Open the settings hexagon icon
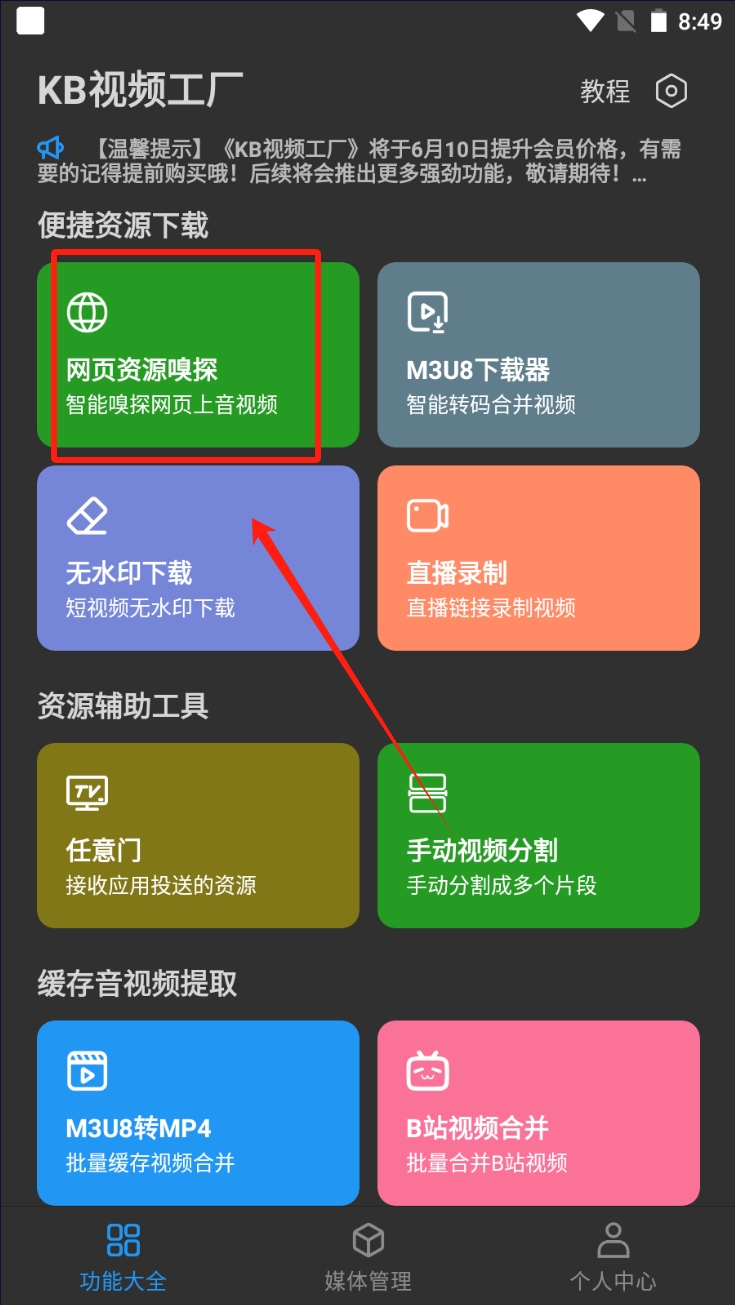Screen dimensions: 735x1305 tap(671, 91)
